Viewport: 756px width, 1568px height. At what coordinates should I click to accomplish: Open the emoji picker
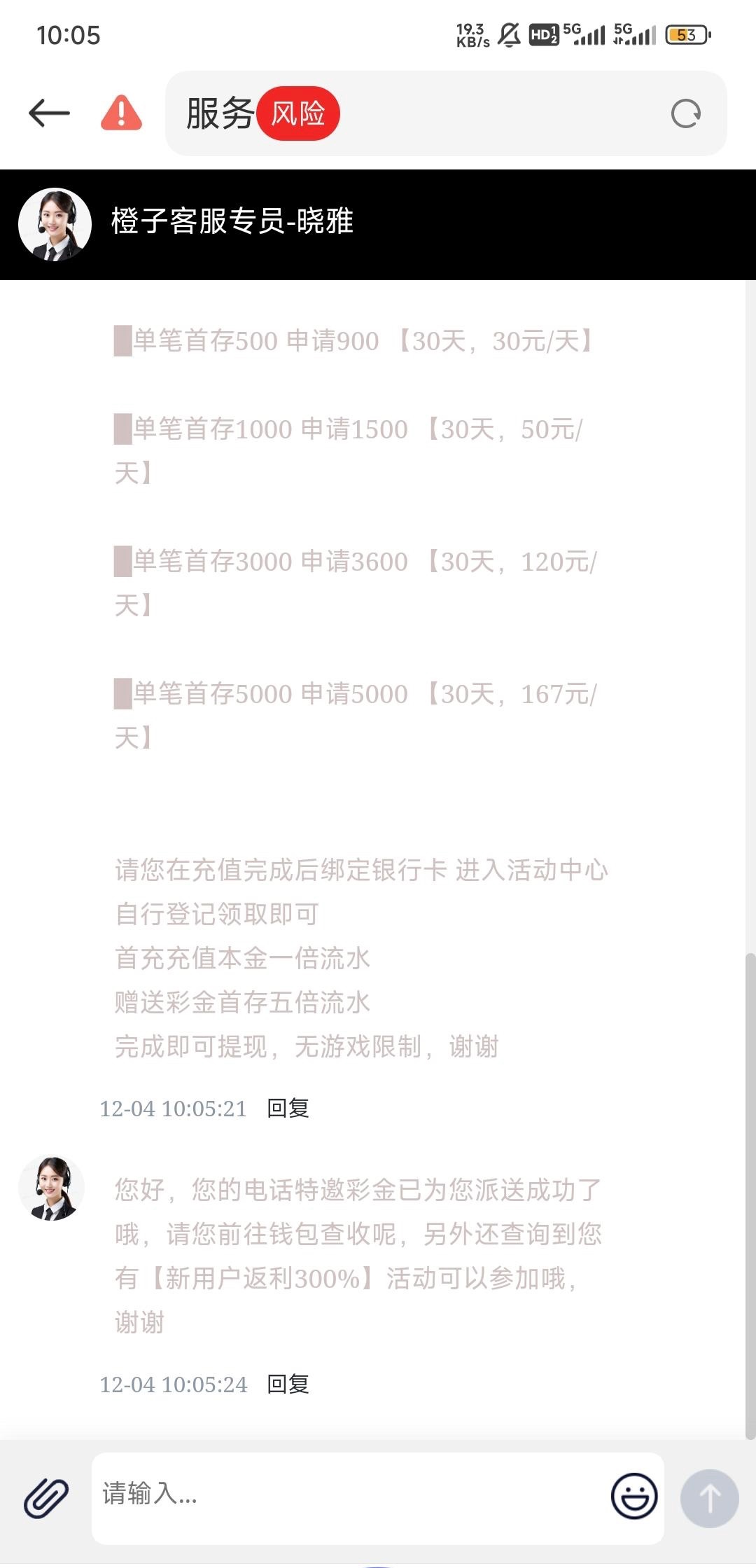pyautogui.click(x=633, y=1496)
